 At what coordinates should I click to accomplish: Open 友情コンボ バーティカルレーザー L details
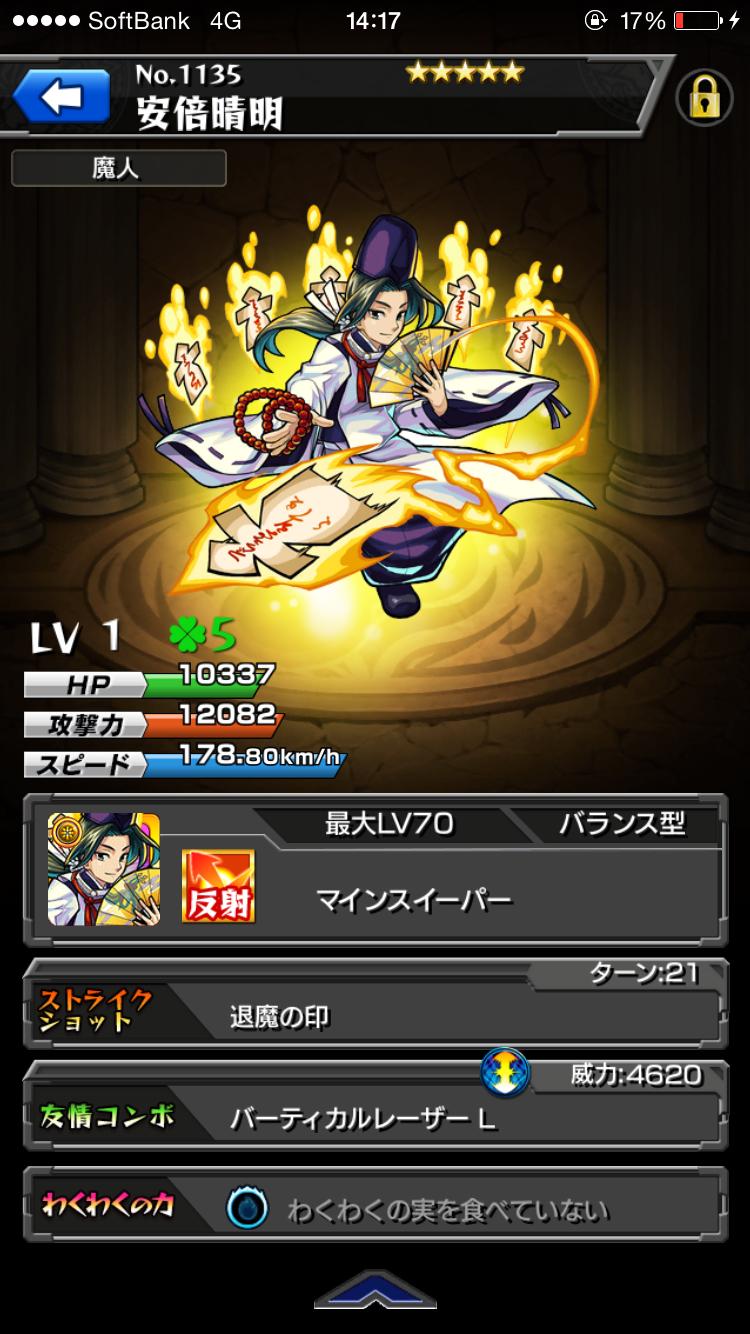(x=375, y=1116)
